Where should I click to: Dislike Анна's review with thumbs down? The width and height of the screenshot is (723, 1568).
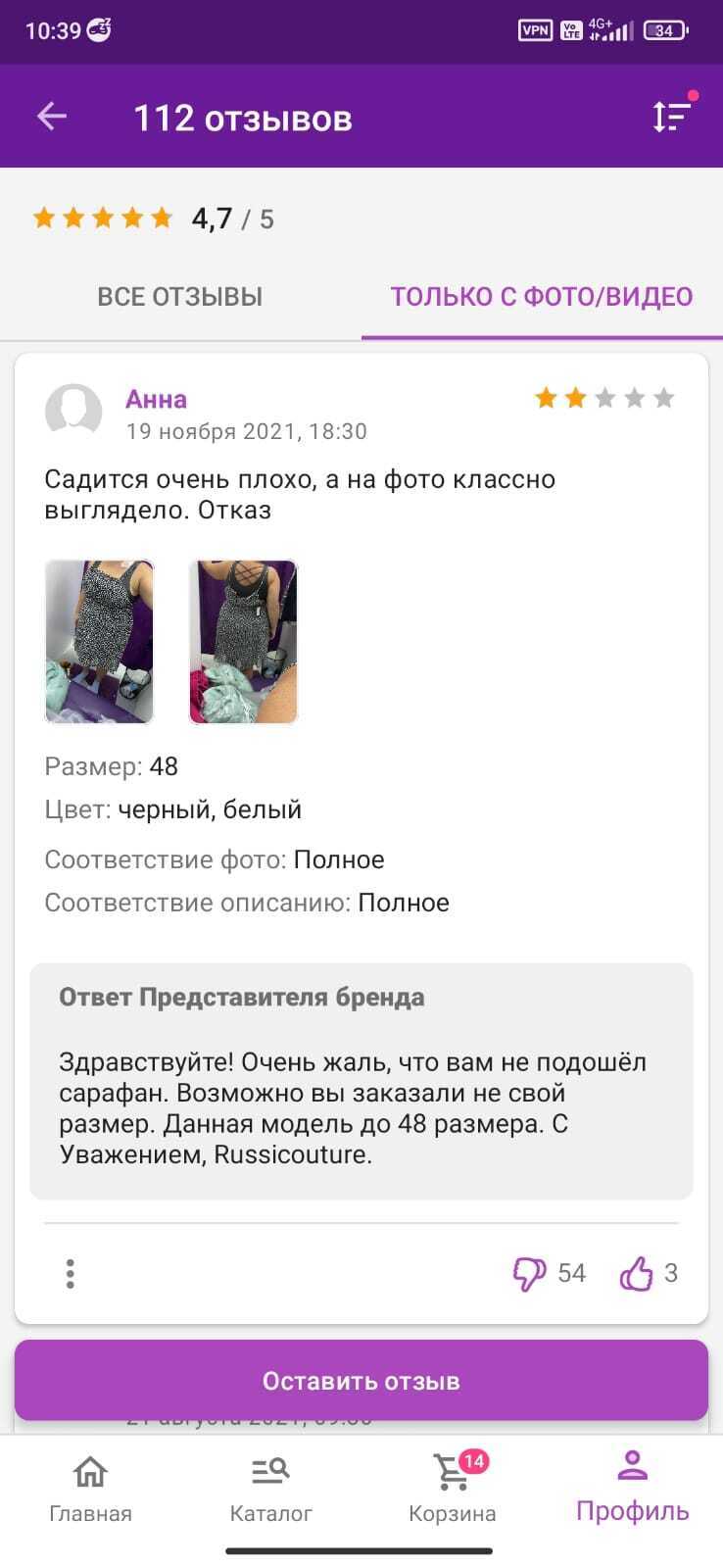tap(530, 1273)
